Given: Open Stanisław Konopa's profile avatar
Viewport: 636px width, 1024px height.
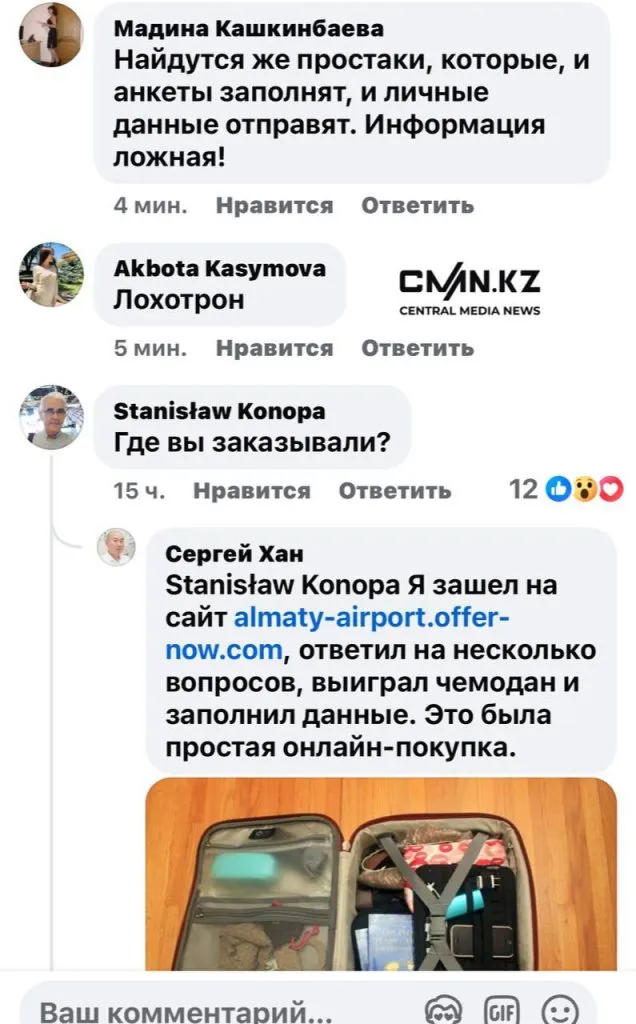Looking at the screenshot, I should pyautogui.click(x=50, y=418).
